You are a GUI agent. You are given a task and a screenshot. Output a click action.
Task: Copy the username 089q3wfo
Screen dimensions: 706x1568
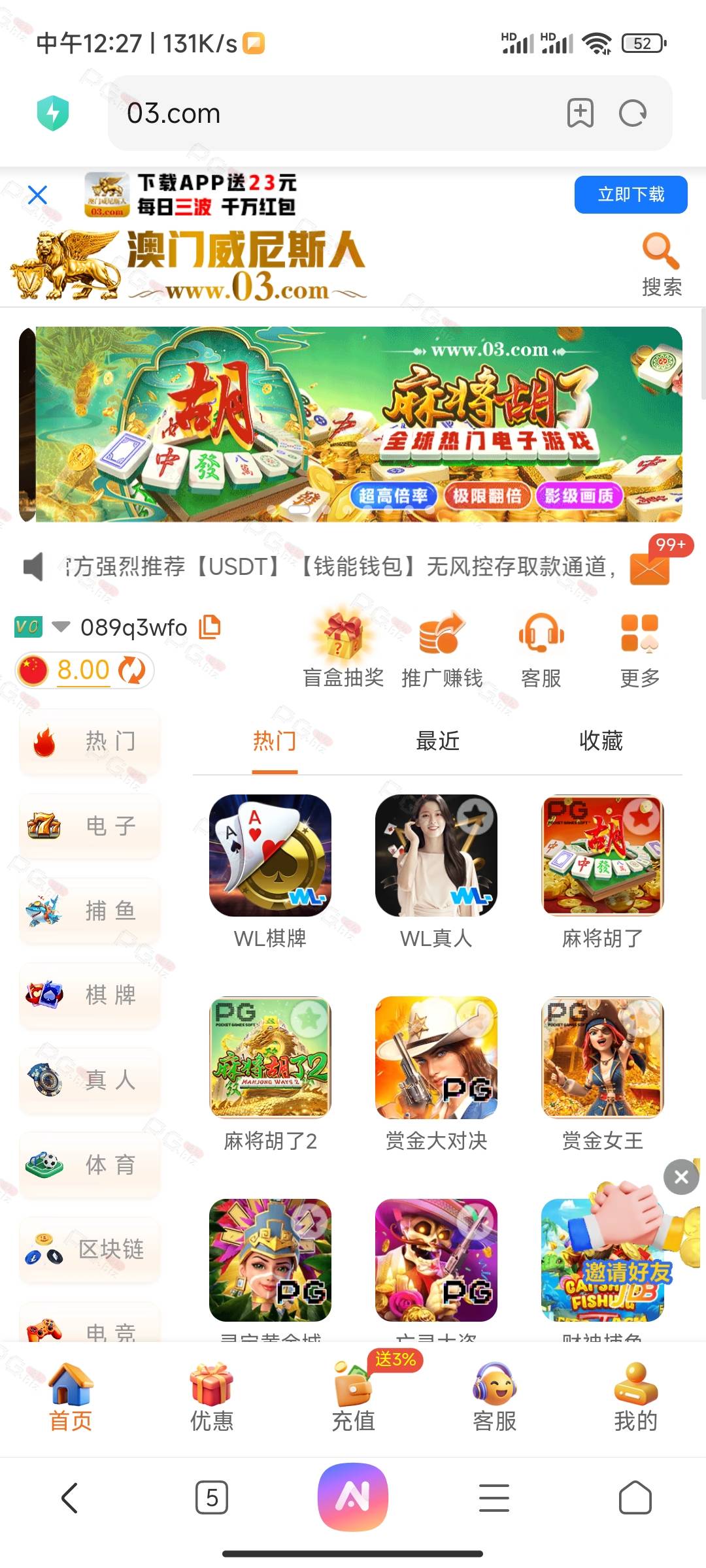[210, 627]
